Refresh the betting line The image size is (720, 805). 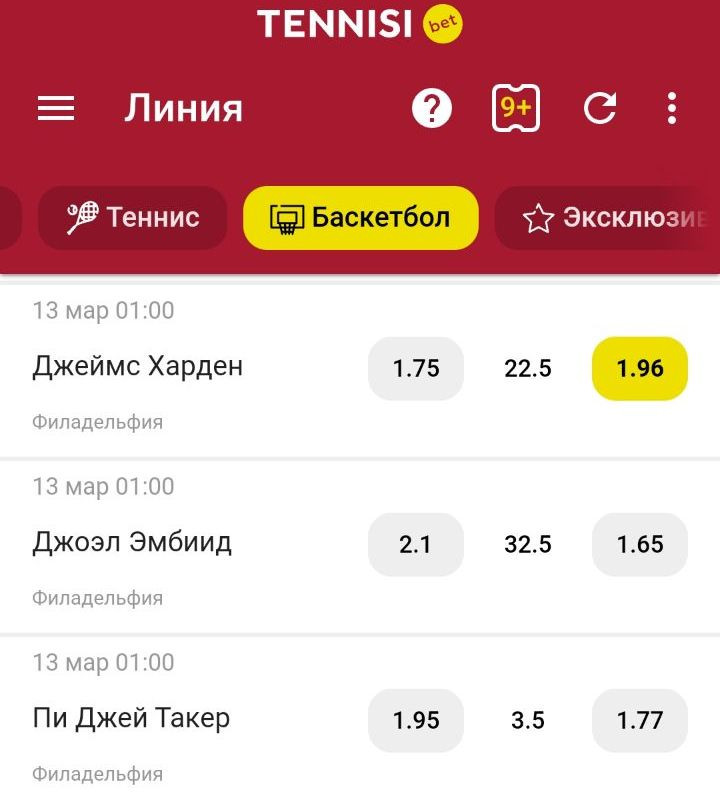[x=600, y=108]
